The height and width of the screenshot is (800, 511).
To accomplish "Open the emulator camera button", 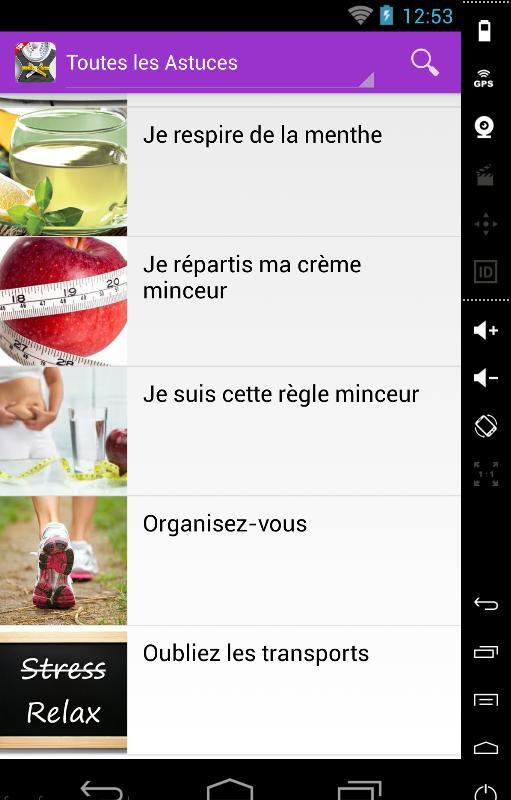I will (x=484, y=127).
